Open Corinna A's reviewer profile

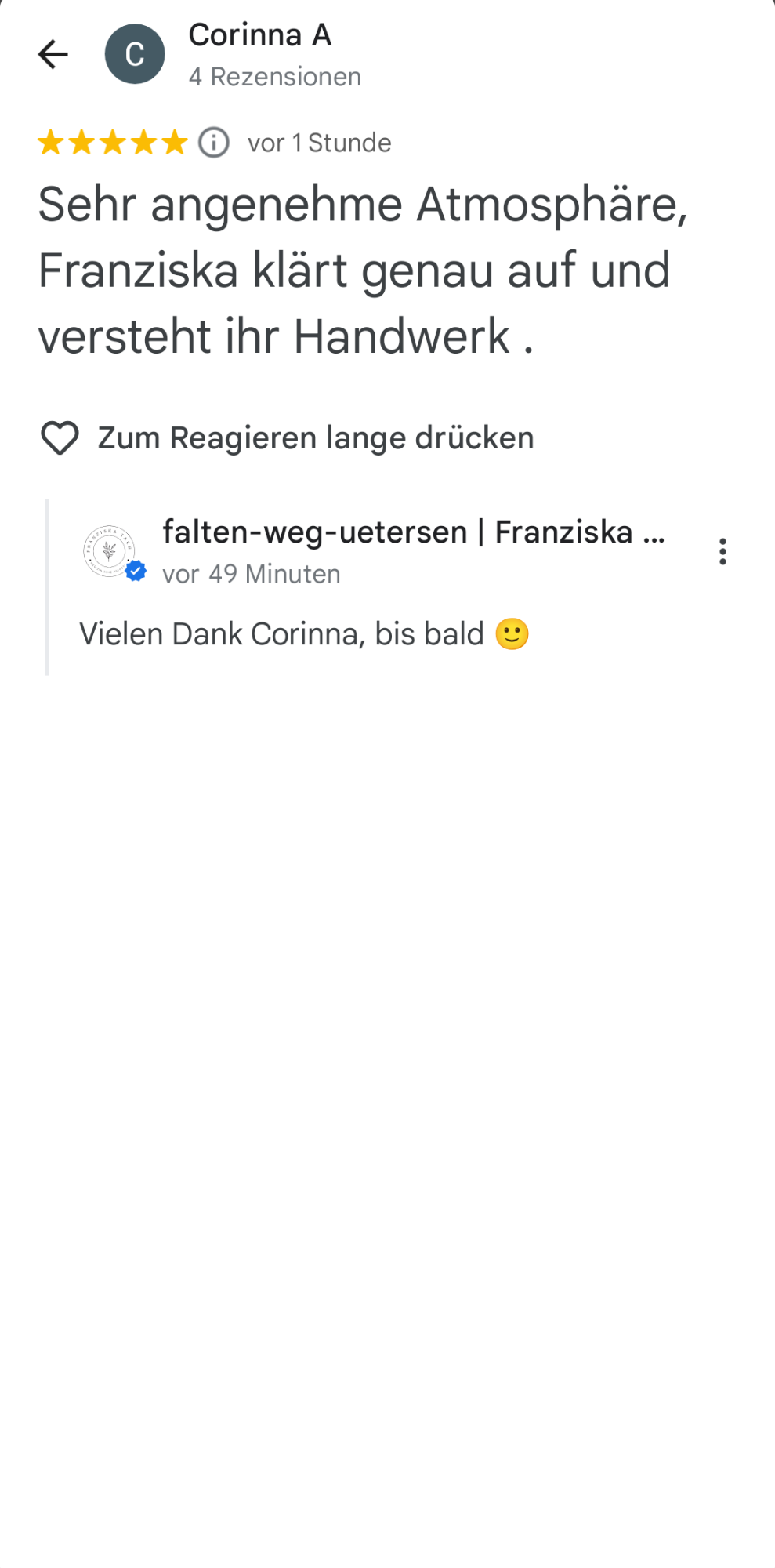coord(259,35)
